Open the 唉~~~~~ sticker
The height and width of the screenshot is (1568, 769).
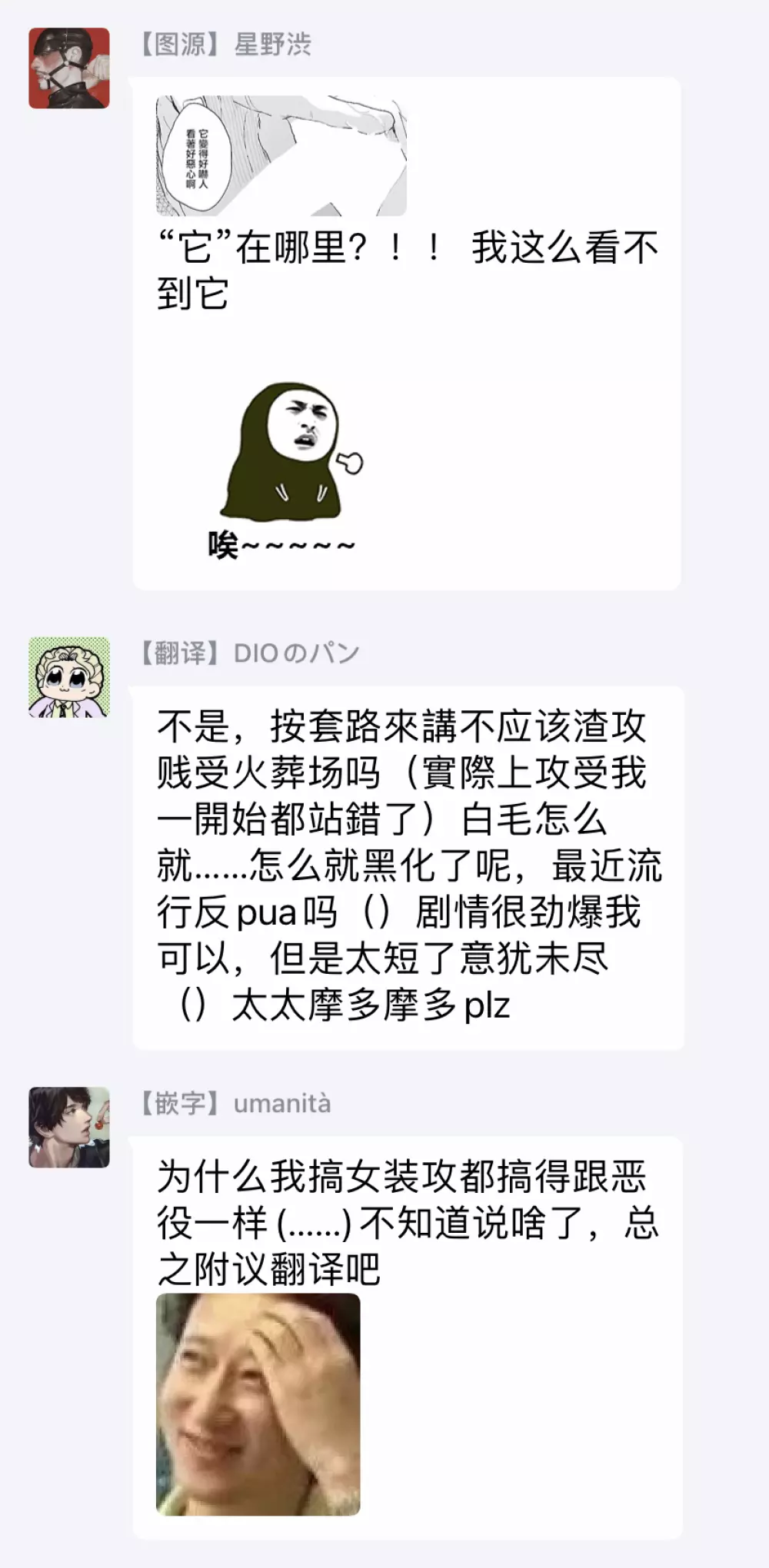coord(286,469)
